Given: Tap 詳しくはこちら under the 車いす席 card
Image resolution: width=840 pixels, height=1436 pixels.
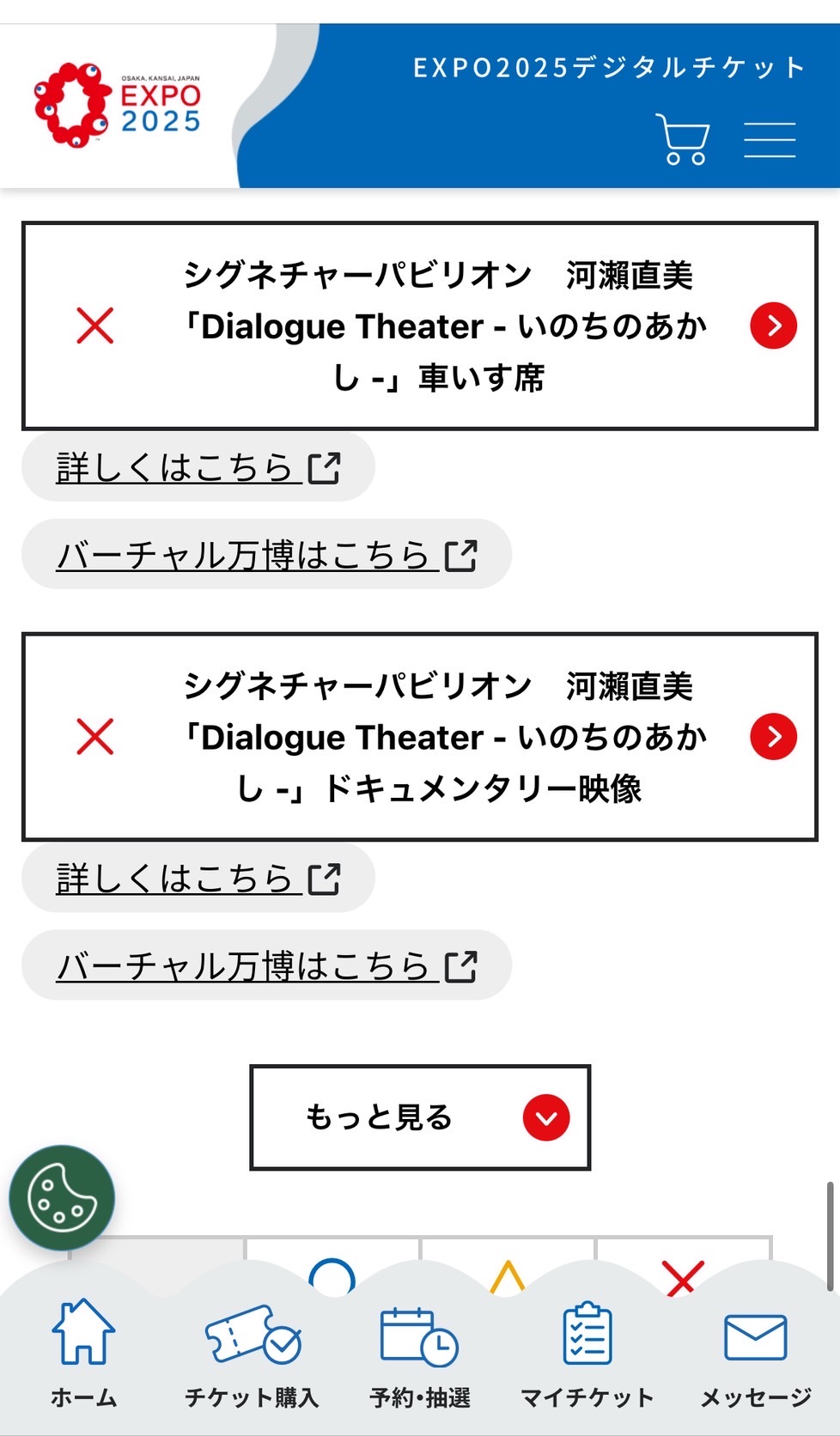Looking at the screenshot, I should pos(198,468).
